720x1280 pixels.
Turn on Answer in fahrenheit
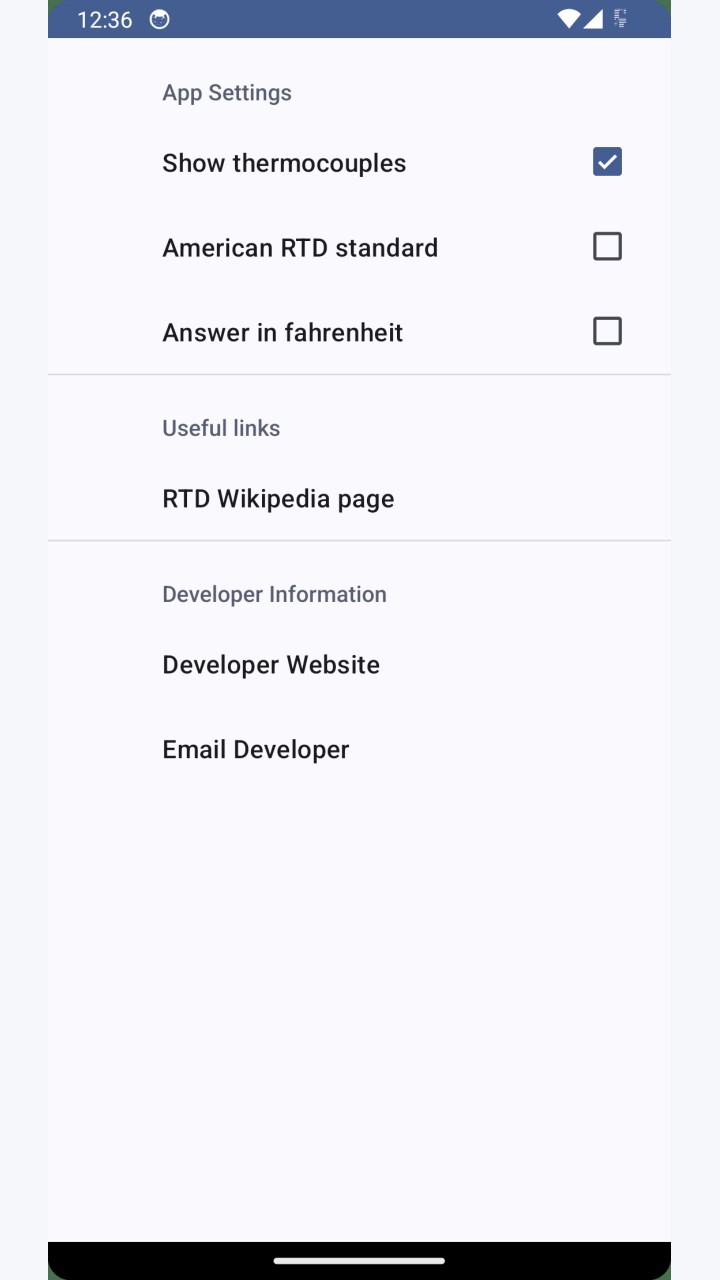pos(607,332)
